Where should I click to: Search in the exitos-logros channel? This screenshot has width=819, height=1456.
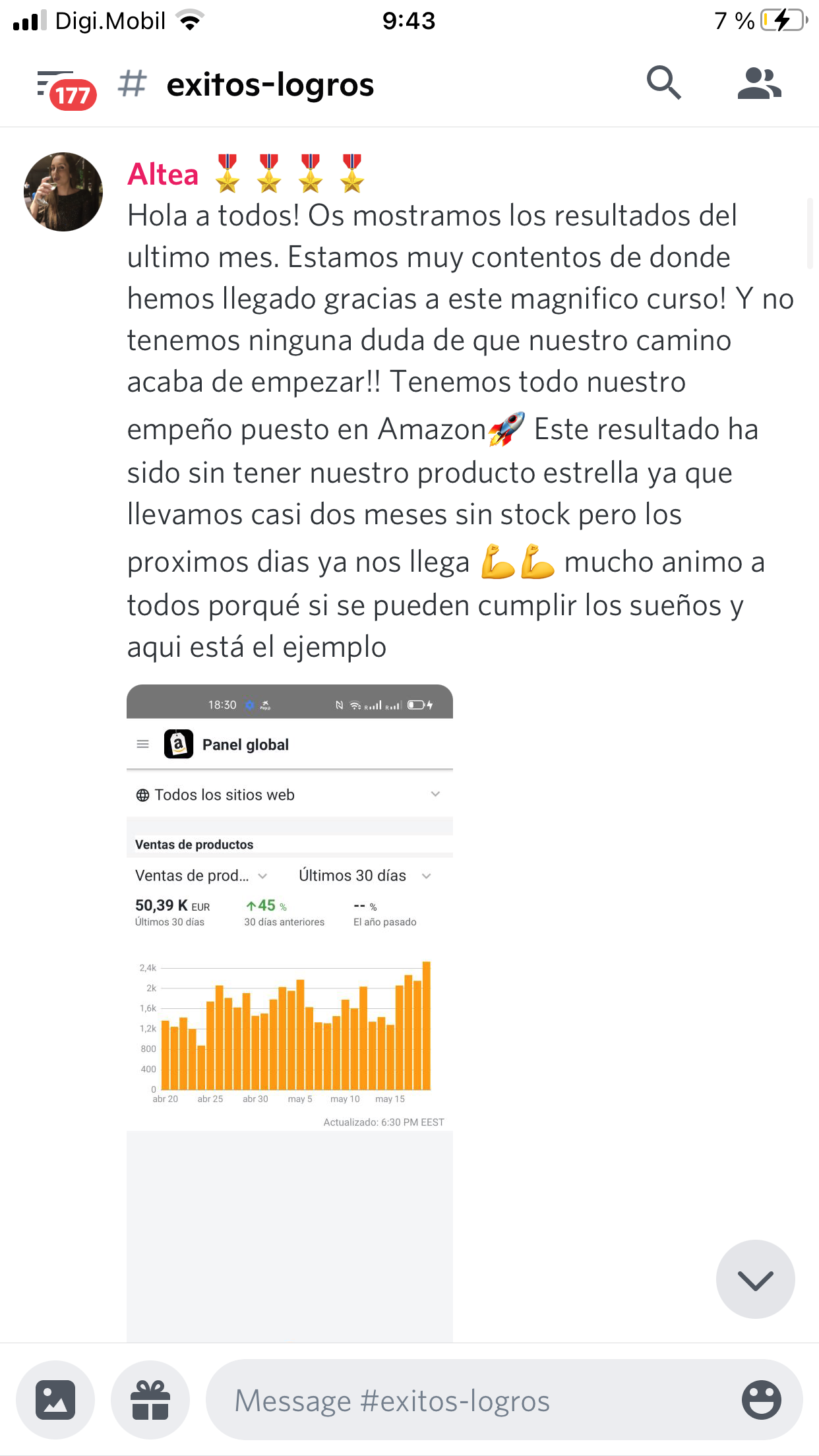point(663,84)
